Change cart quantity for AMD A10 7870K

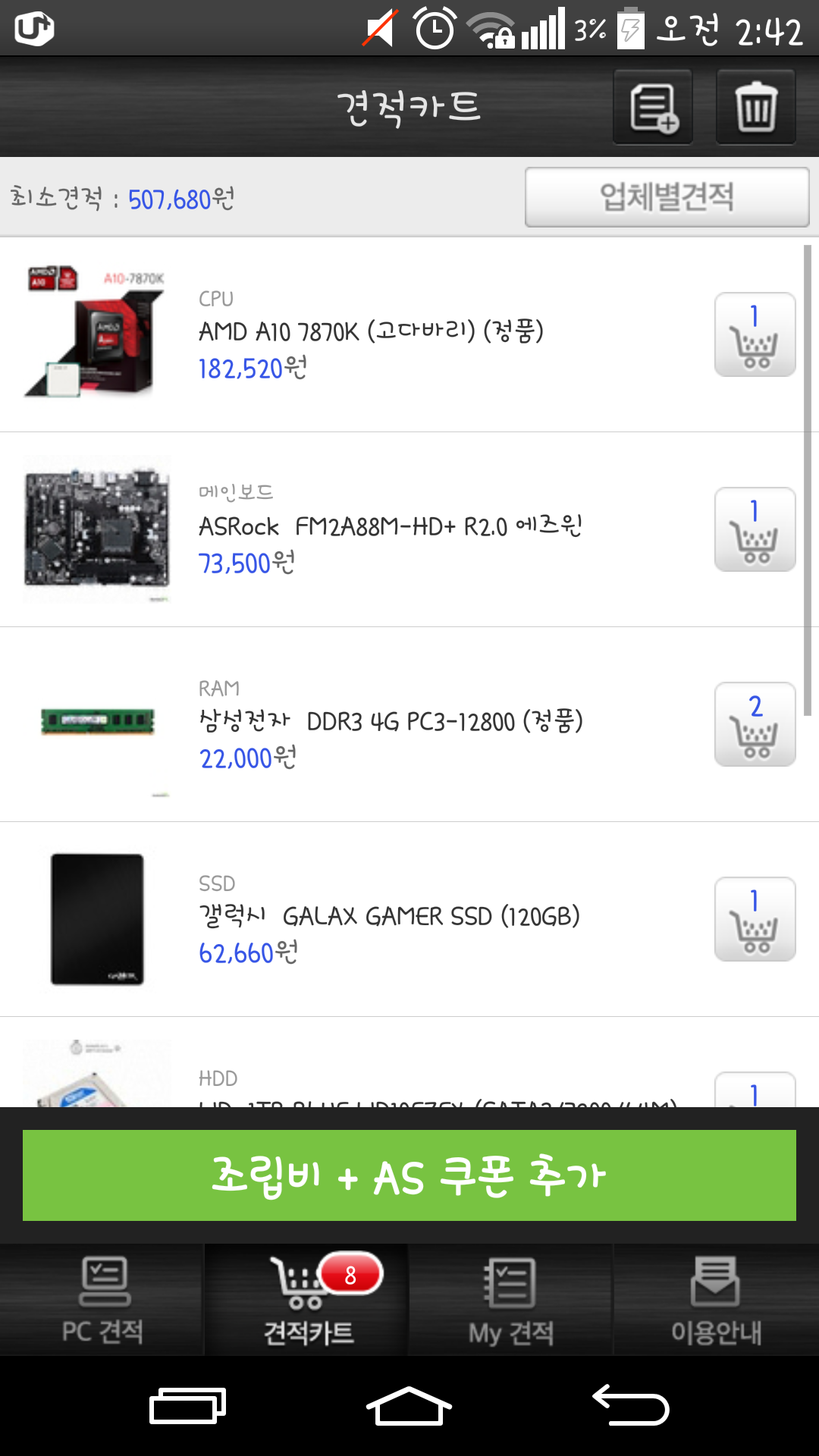point(755,334)
